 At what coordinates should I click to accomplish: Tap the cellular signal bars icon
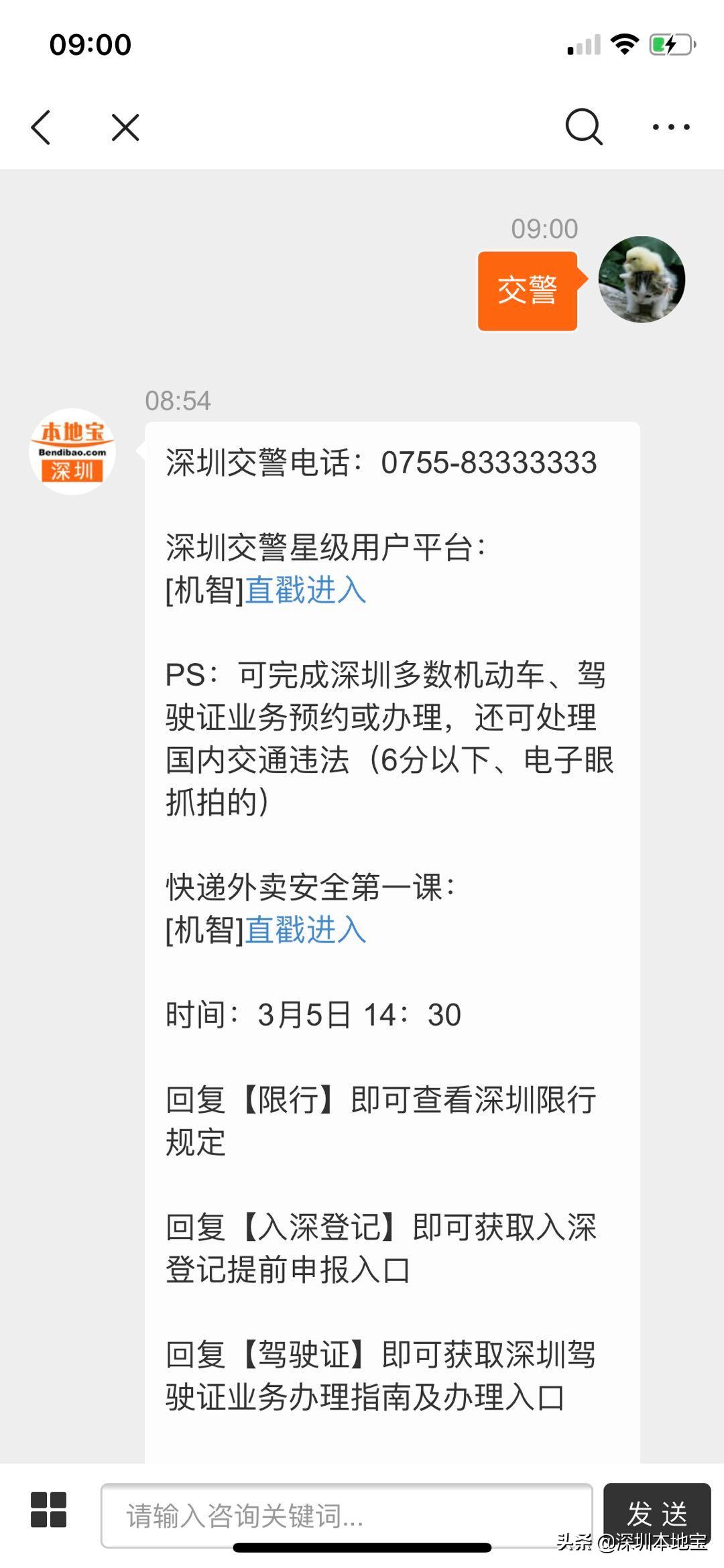(x=583, y=44)
